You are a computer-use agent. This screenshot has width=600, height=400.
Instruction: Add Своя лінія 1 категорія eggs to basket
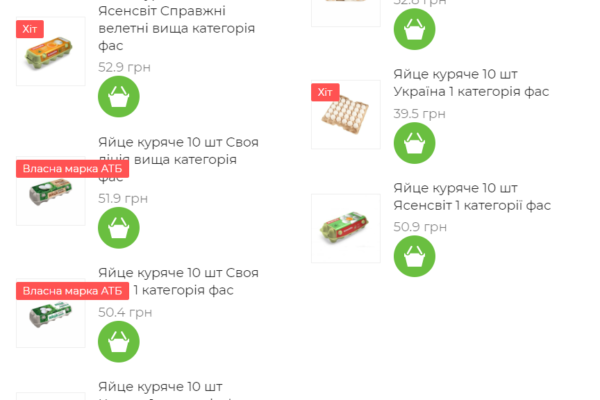coord(119,342)
